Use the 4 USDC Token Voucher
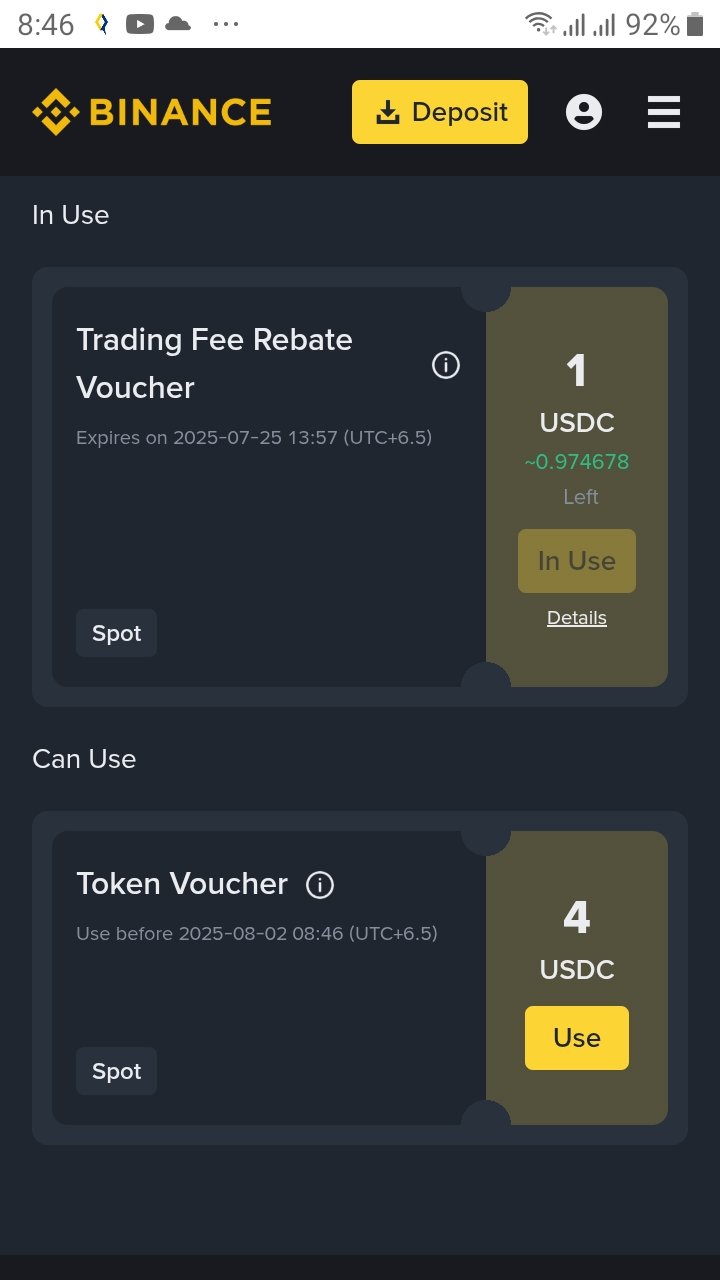720x1280 pixels. pyautogui.click(x=577, y=1038)
